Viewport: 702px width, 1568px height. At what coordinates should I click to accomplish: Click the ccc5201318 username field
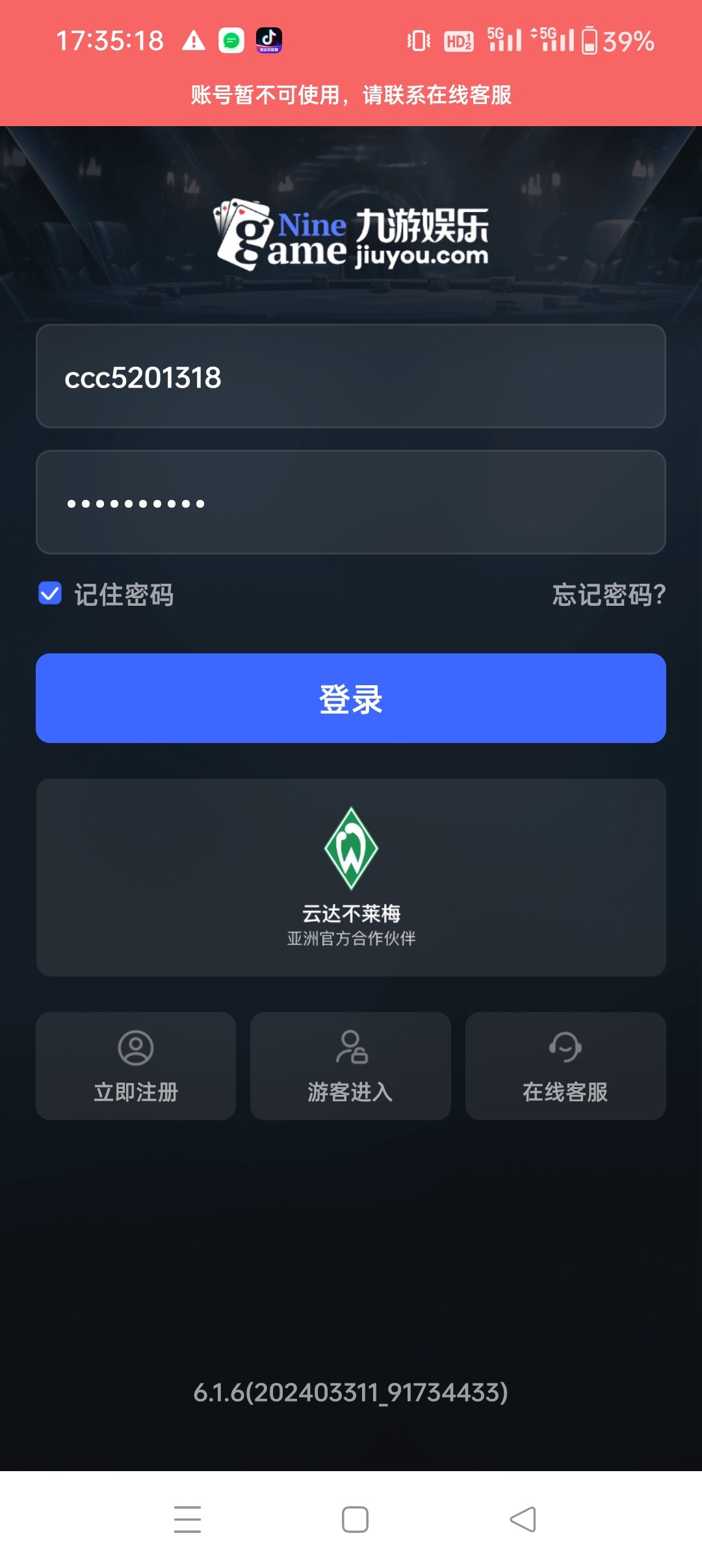point(351,375)
